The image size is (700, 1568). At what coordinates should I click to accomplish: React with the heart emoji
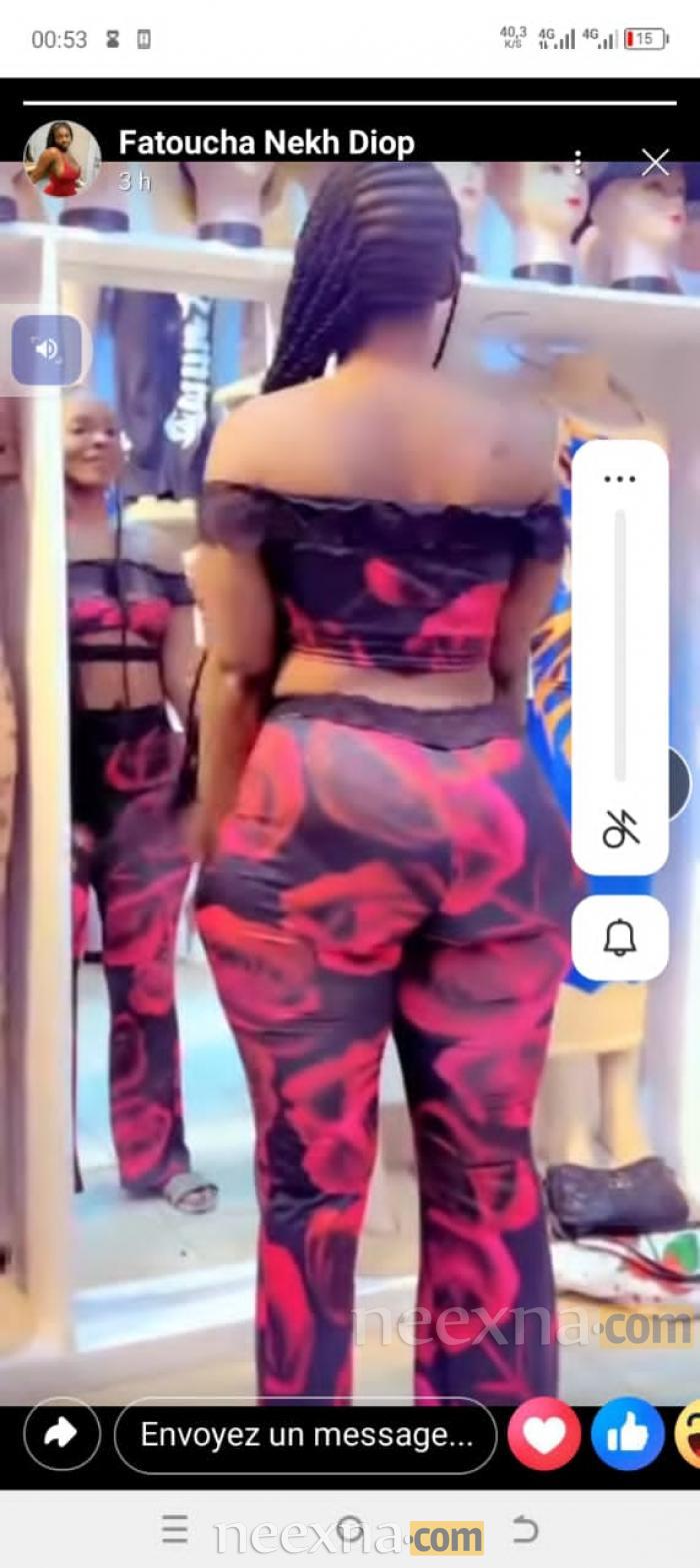[544, 1435]
